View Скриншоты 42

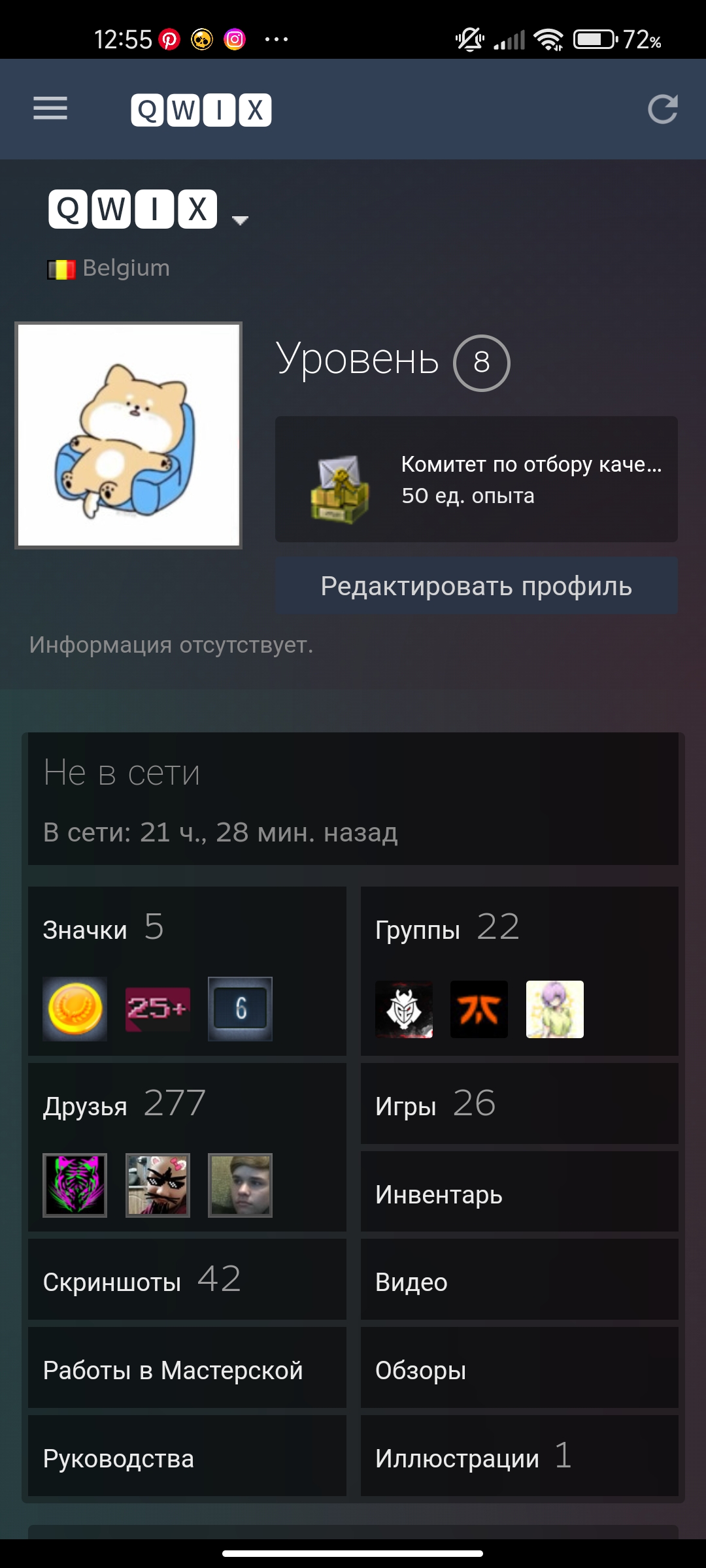click(187, 1279)
